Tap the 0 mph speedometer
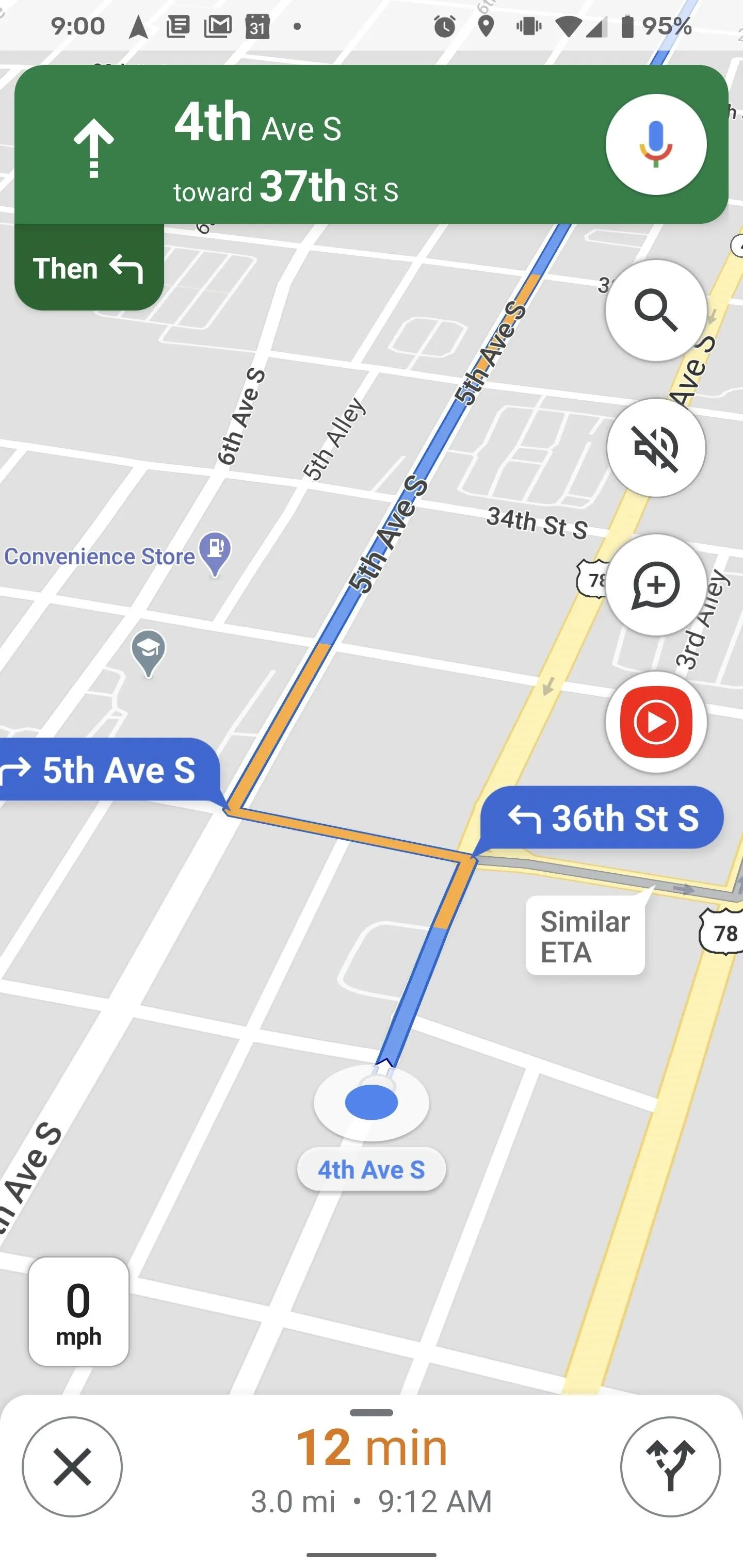 tap(78, 1312)
